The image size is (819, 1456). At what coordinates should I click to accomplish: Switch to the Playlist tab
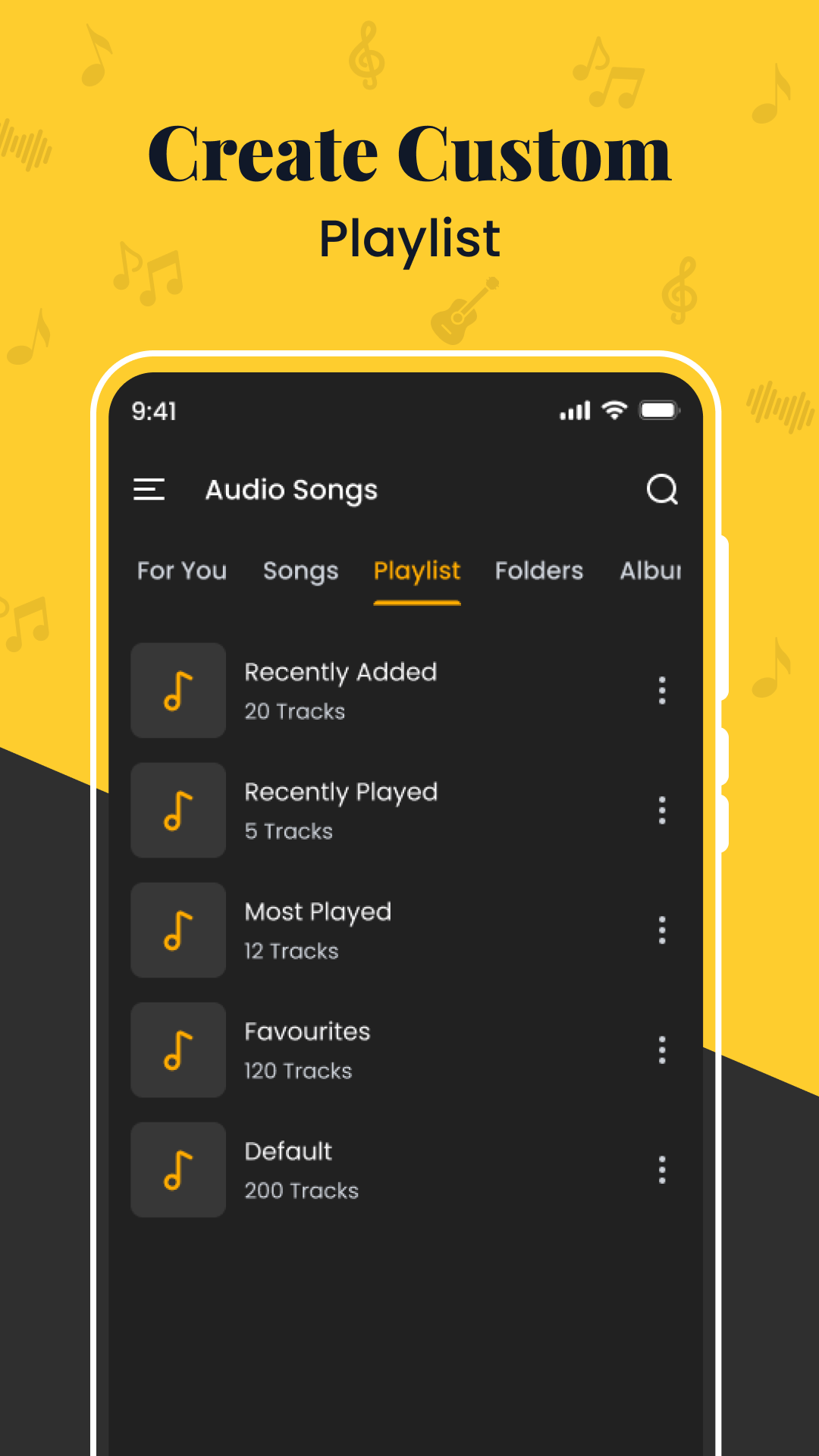tap(417, 571)
